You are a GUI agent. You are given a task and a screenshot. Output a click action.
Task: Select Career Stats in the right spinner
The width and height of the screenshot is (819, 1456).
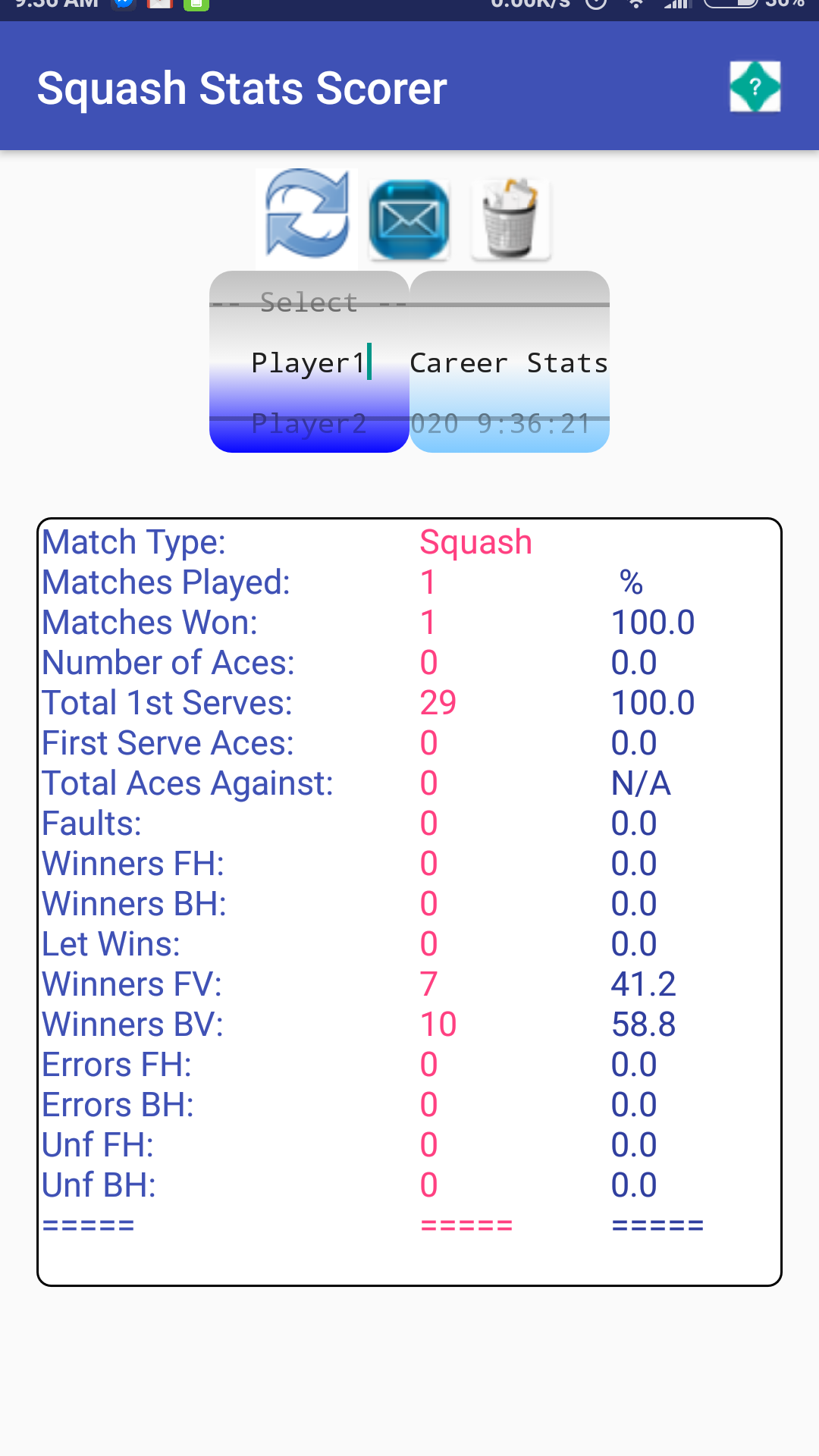coord(508,362)
